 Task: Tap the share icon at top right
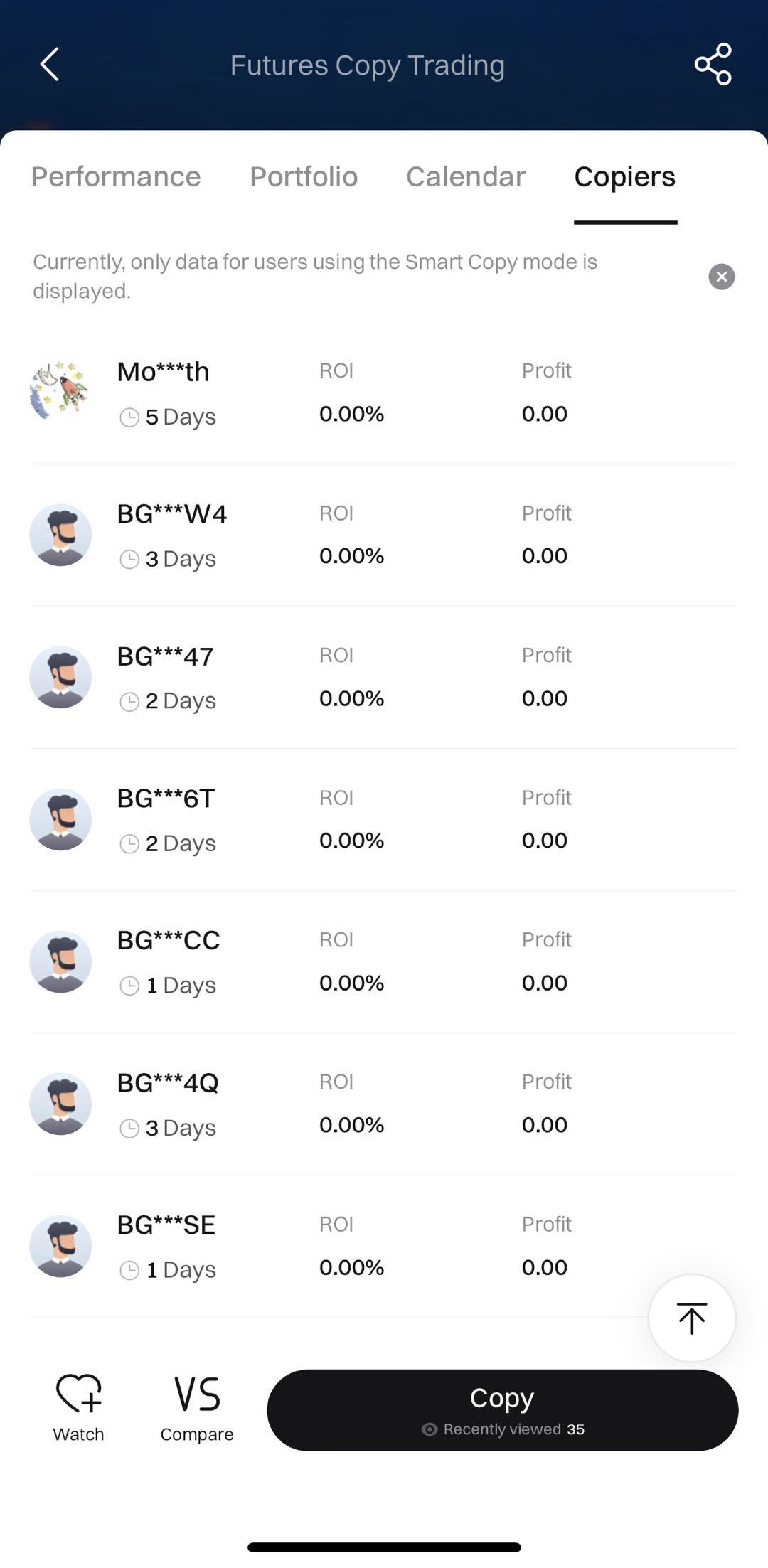(x=713, y=64)
